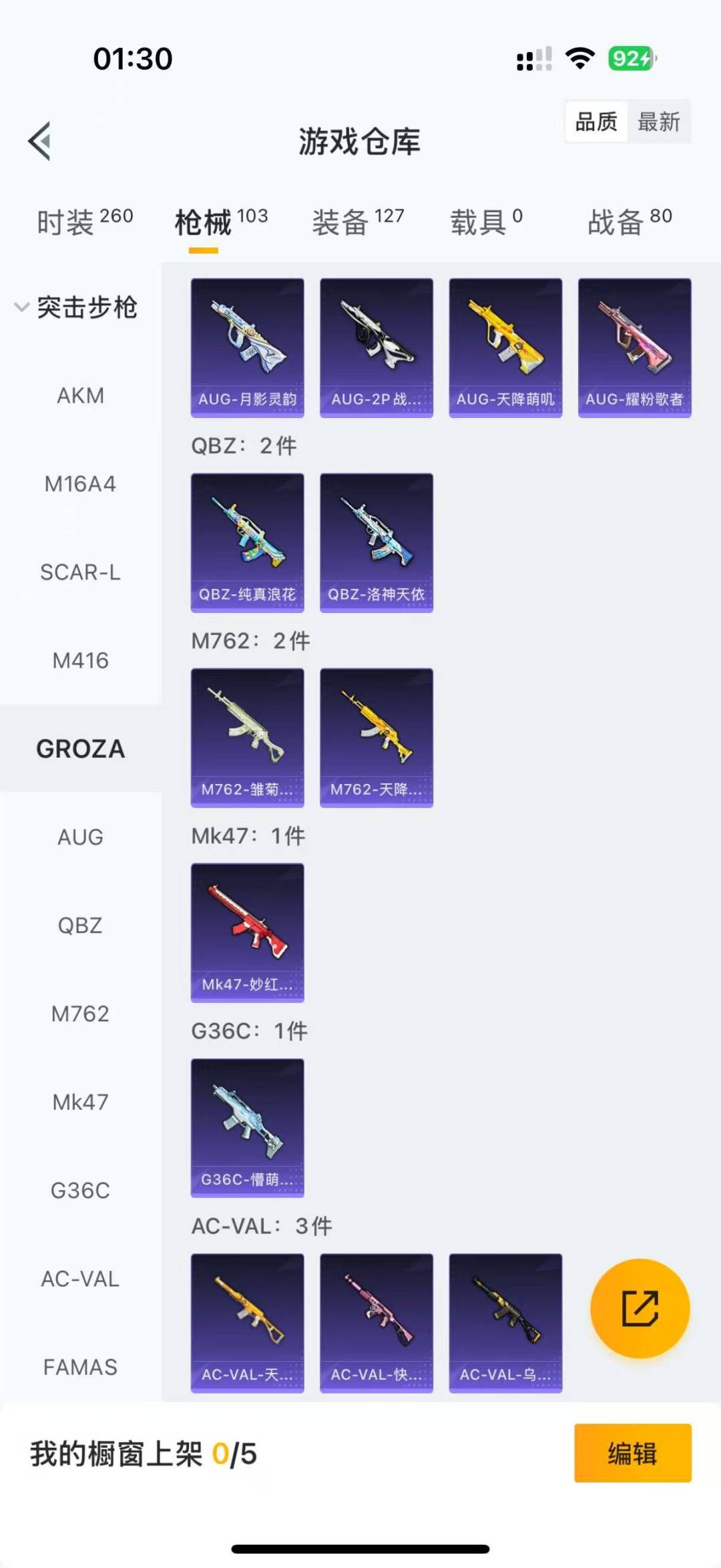
Task: Tap the orange floating share button
Action: pyautogui.click(x=640, y=1308)
